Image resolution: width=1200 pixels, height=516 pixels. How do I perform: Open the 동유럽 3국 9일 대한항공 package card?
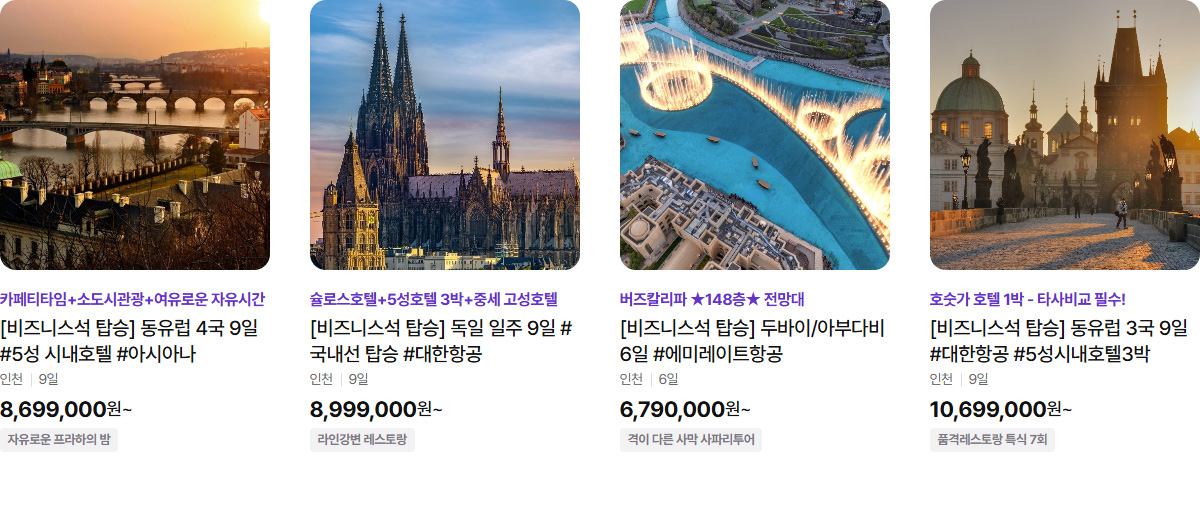[1060, 340]
